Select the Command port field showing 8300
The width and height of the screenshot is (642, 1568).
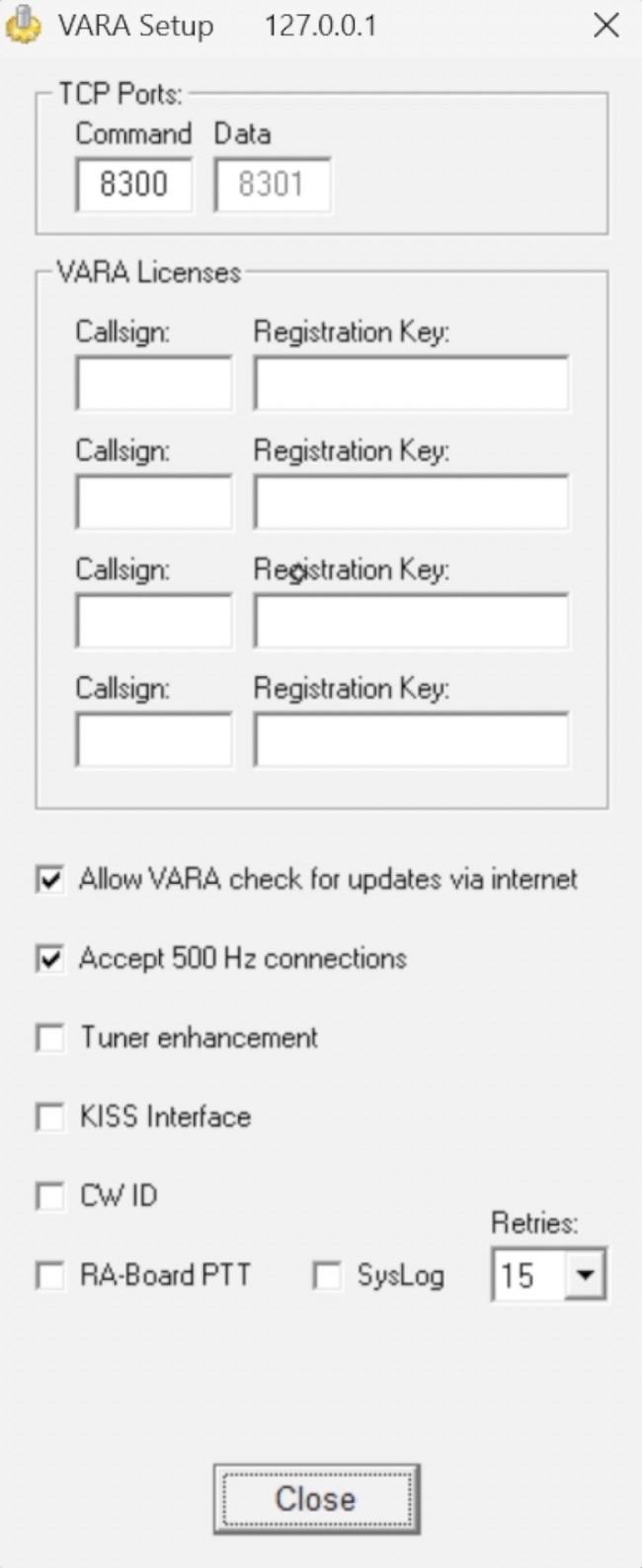click(x=133, y=185)
